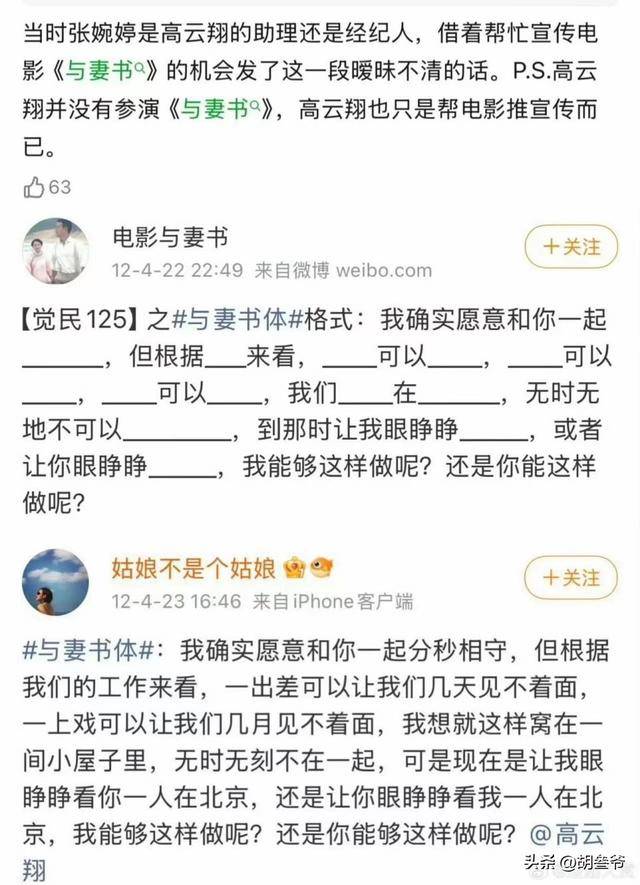The width and height of the screenshot is (640, 885).
Task: Open the @高云翔 mention
Action: point(572,831)
